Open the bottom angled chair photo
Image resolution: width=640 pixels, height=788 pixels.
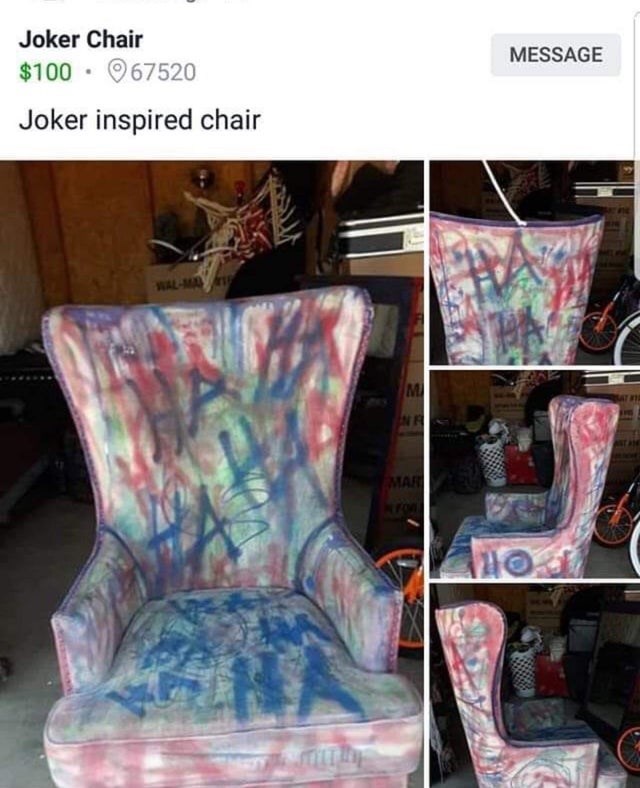pyautogui.click(x=534, y=687)
